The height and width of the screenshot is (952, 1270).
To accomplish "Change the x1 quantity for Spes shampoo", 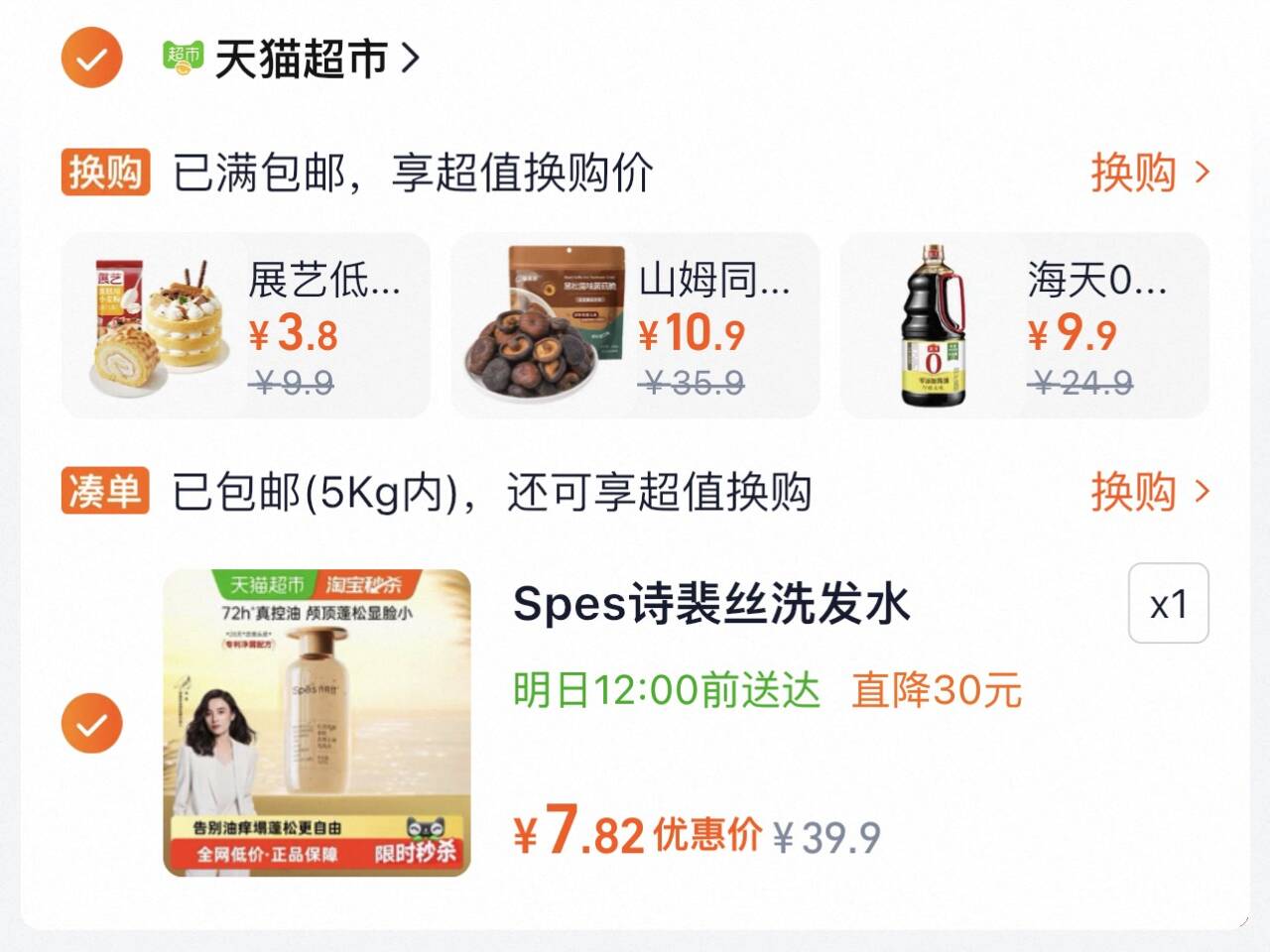I will pos(1168,604).
